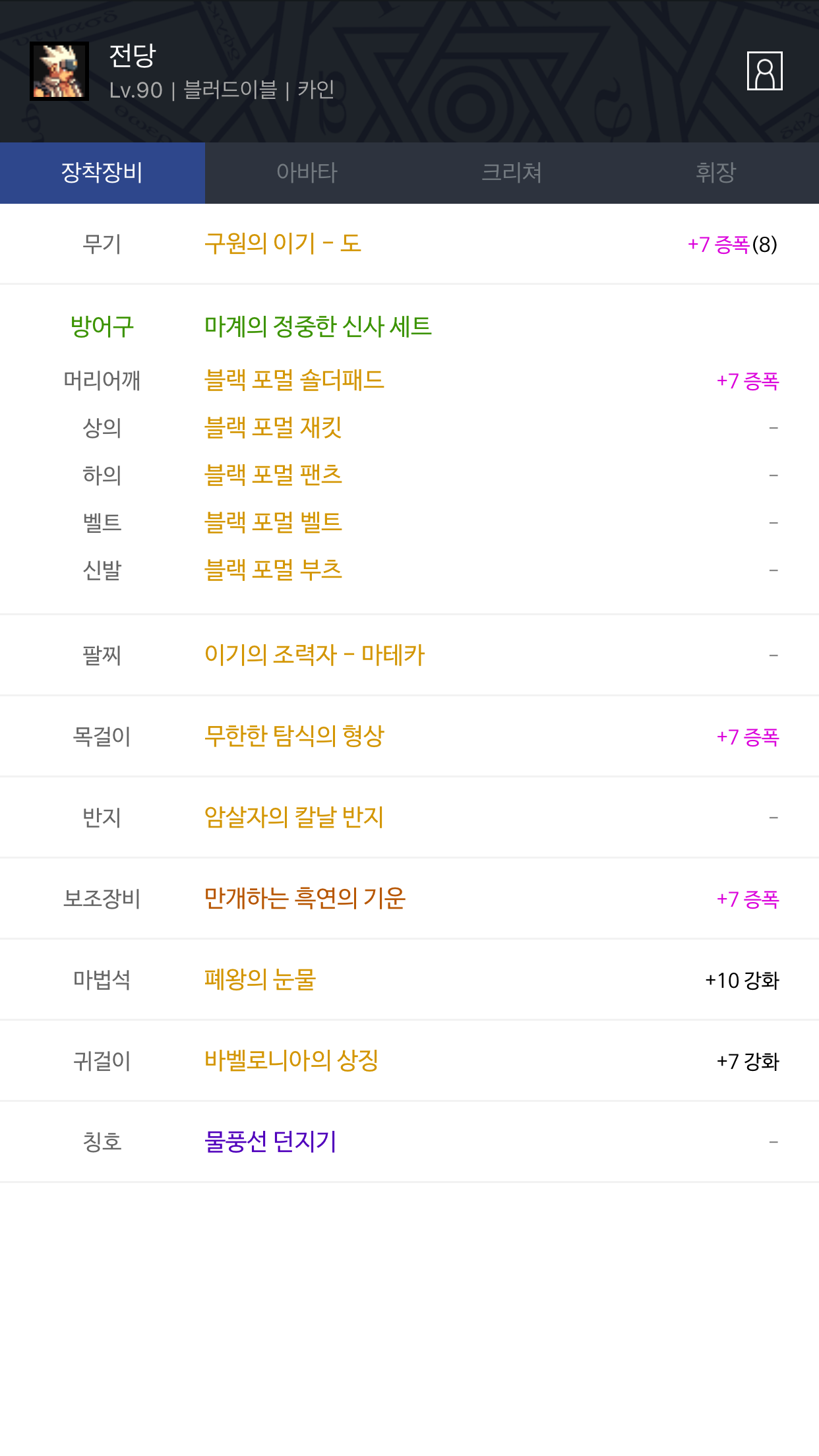Open title 물풍선 던지기
The width and height of the screenshot is (819, 1456).
tap(270, 1141)
